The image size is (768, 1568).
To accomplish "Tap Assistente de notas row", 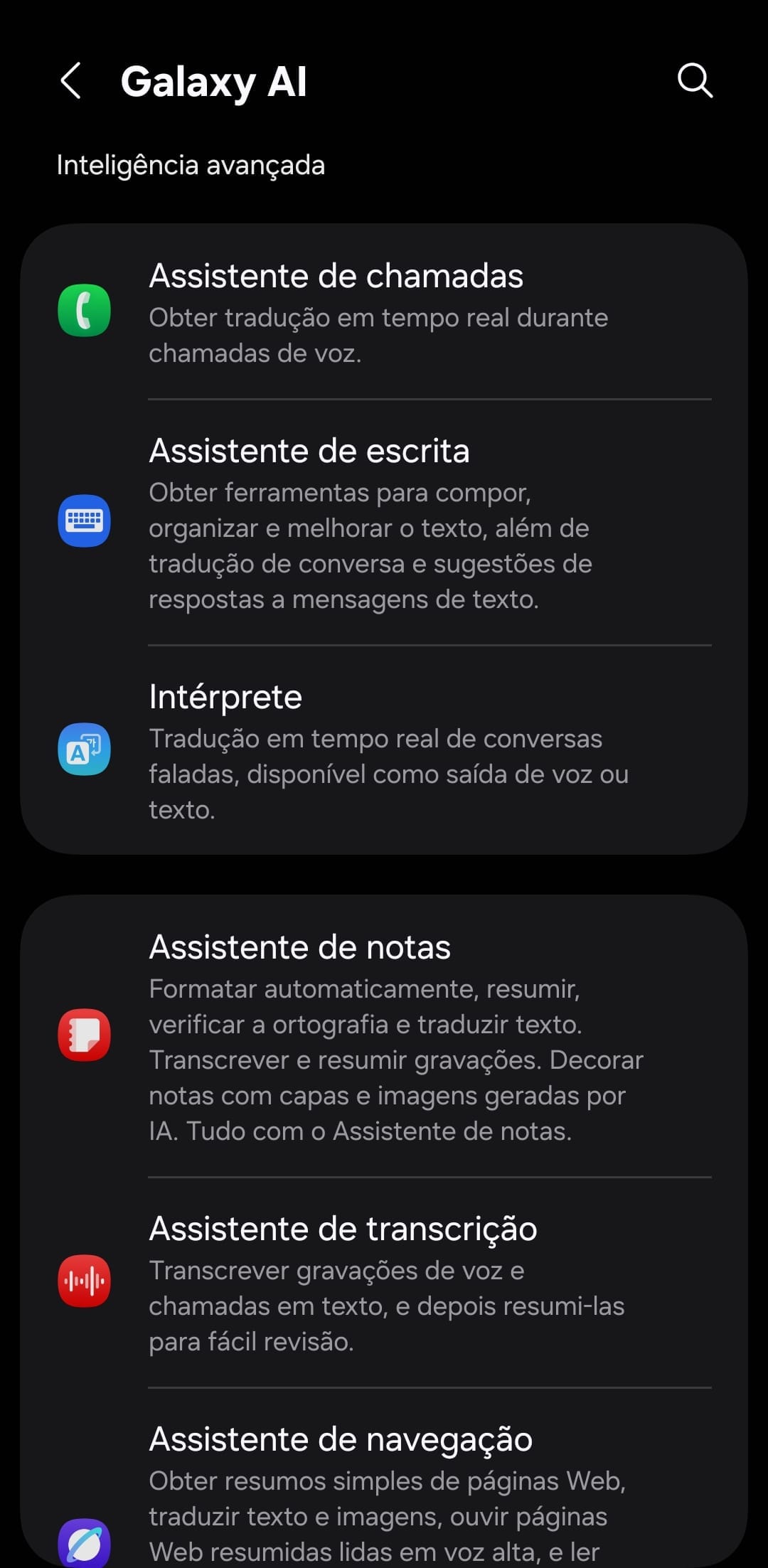I will click(384, 1035).
